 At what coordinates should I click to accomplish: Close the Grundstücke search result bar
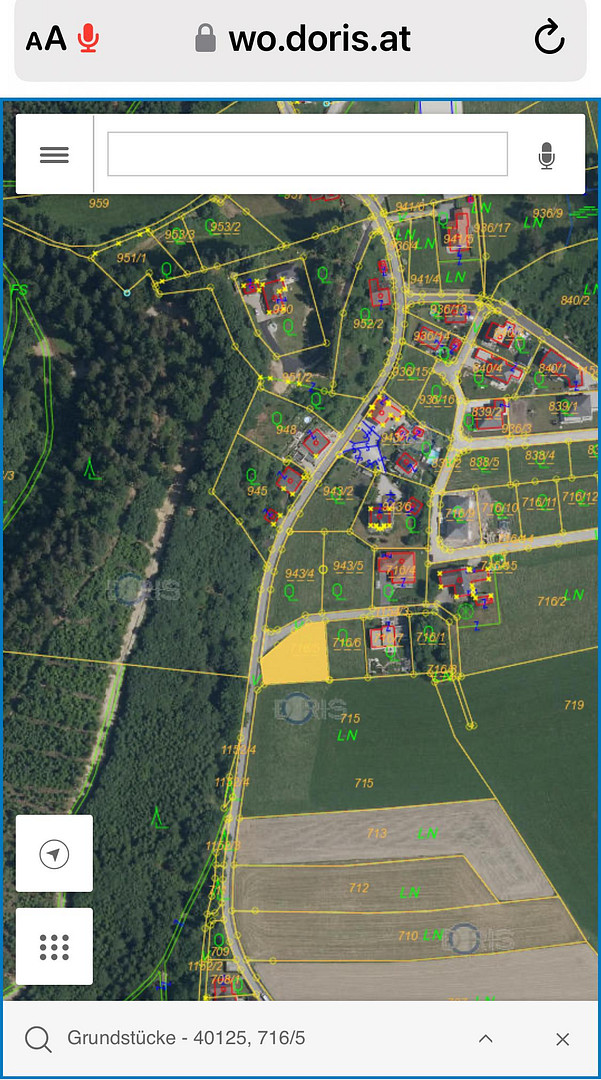(x=562, y=1039)
